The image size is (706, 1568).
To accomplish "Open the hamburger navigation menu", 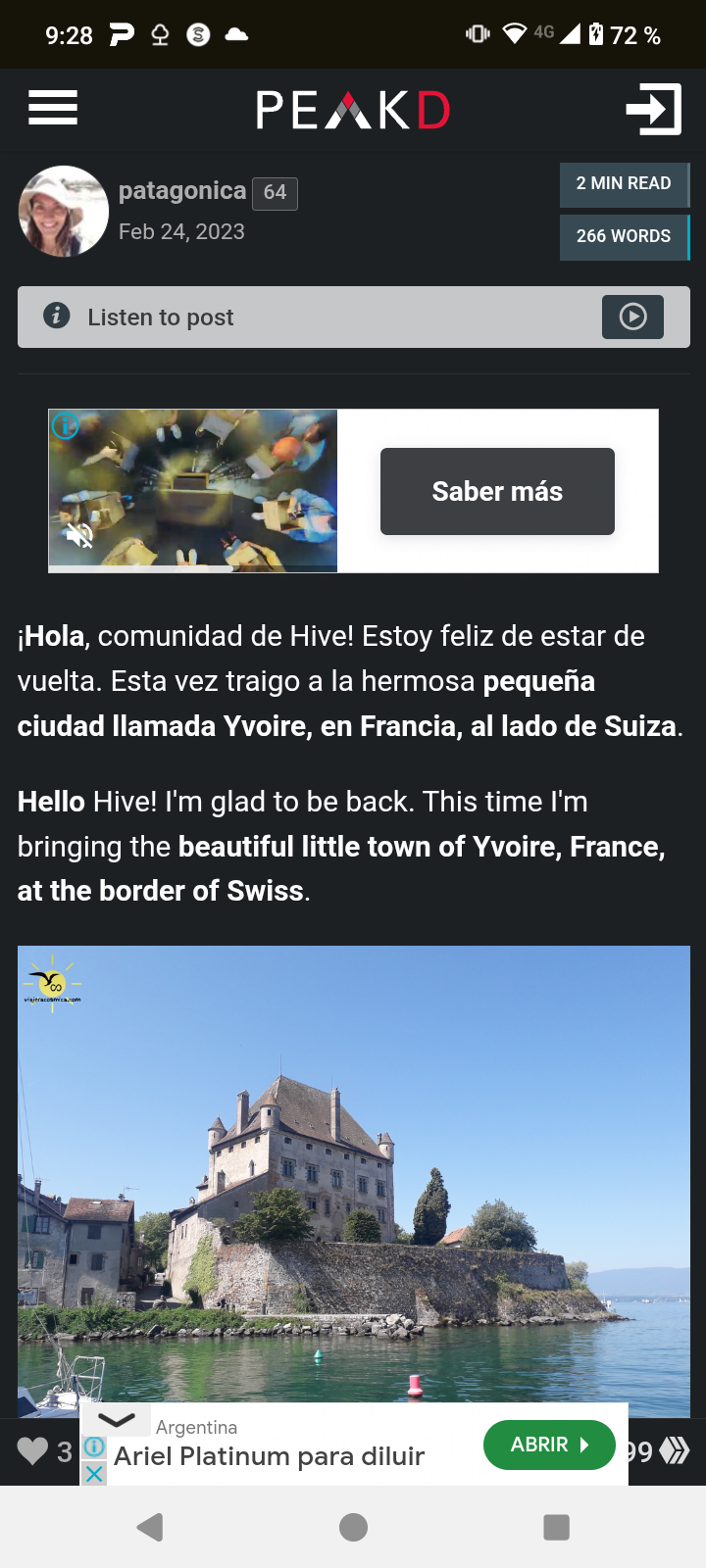I will [53, 108].
